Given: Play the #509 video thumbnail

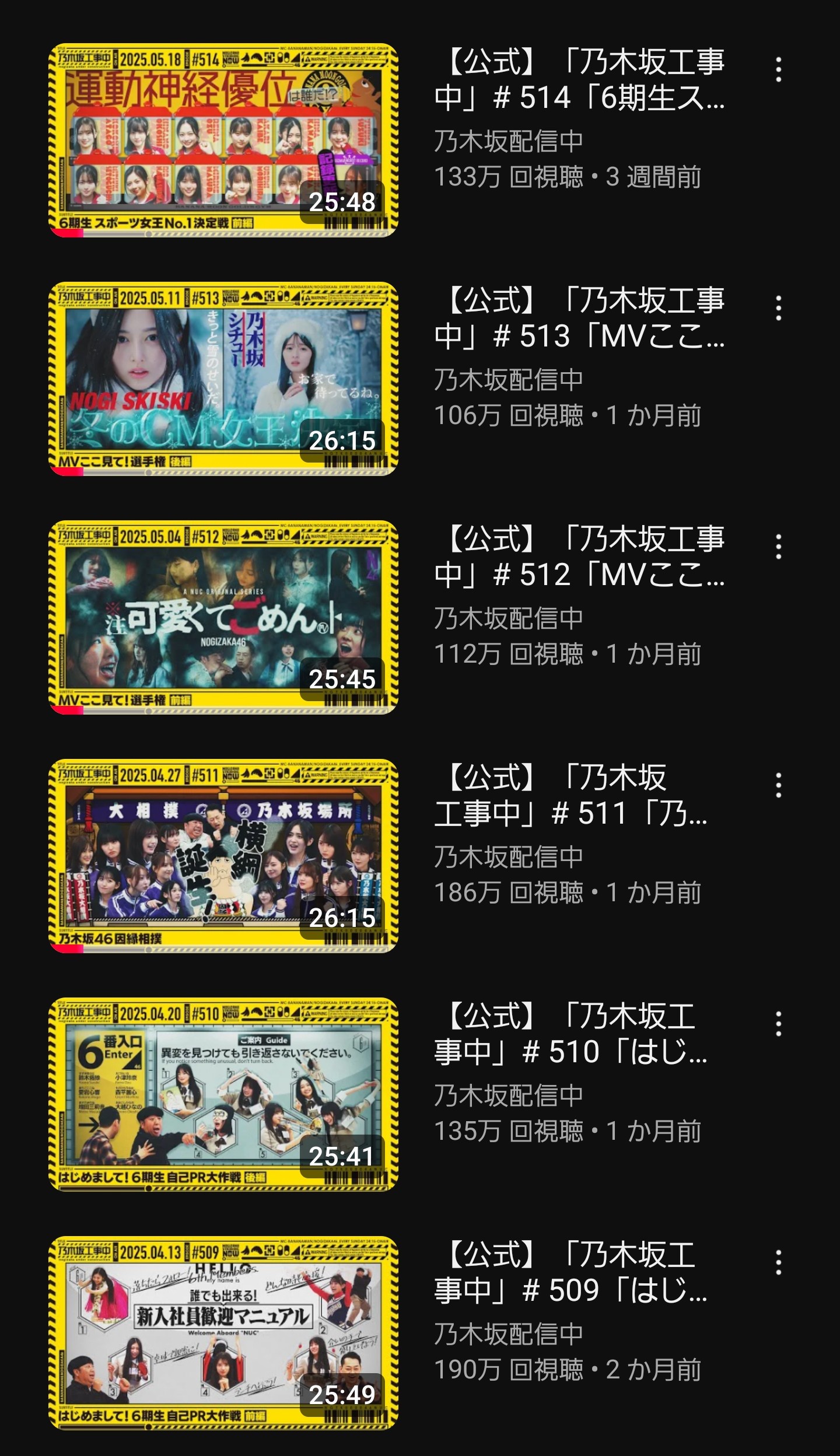Looking at the screenshot, I should coord(223,1333).
